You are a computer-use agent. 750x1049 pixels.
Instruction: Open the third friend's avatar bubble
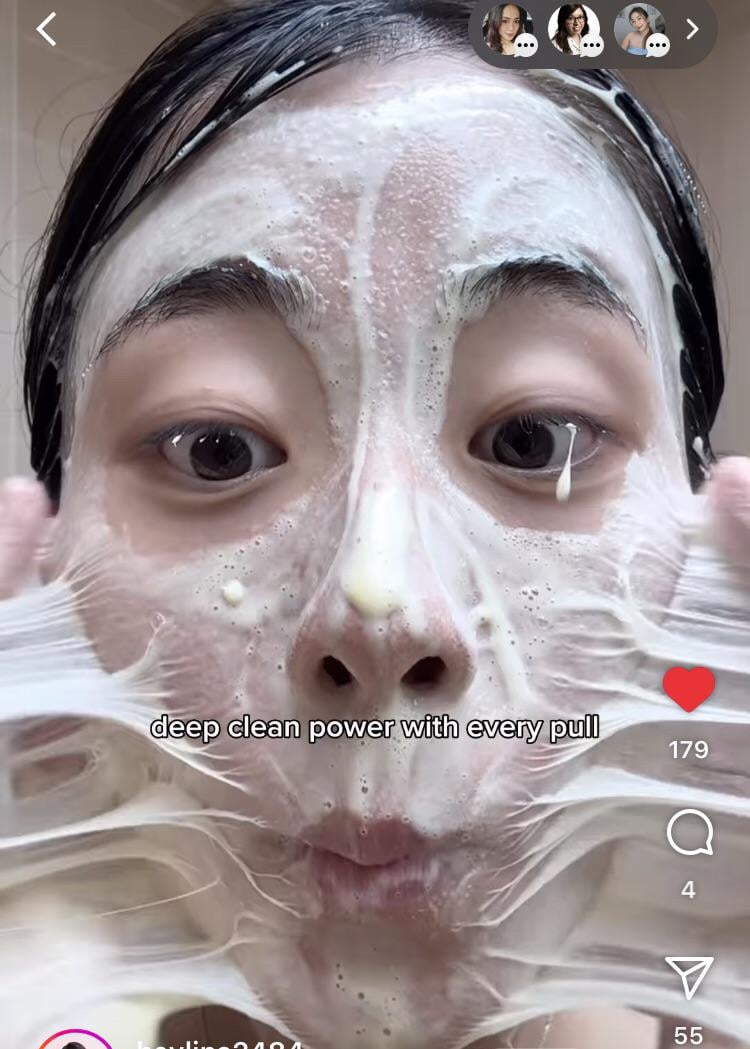pos(640,29)
